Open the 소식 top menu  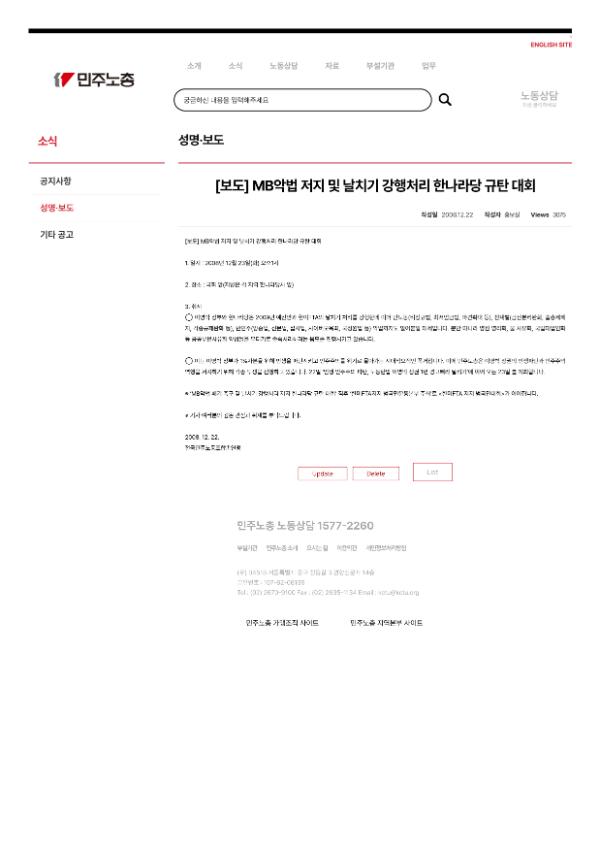235,66
